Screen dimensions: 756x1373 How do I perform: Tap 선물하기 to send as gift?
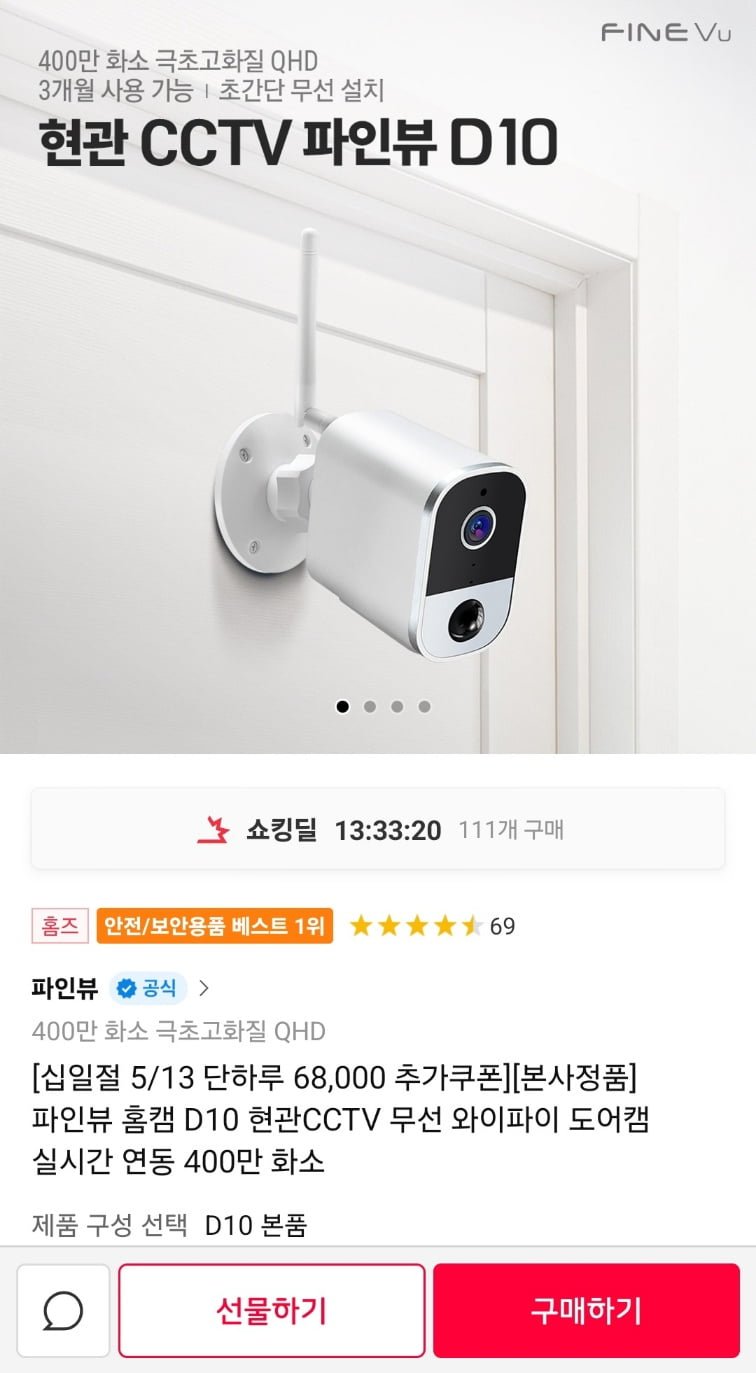pyautogui.click(x=271, y=1310)
